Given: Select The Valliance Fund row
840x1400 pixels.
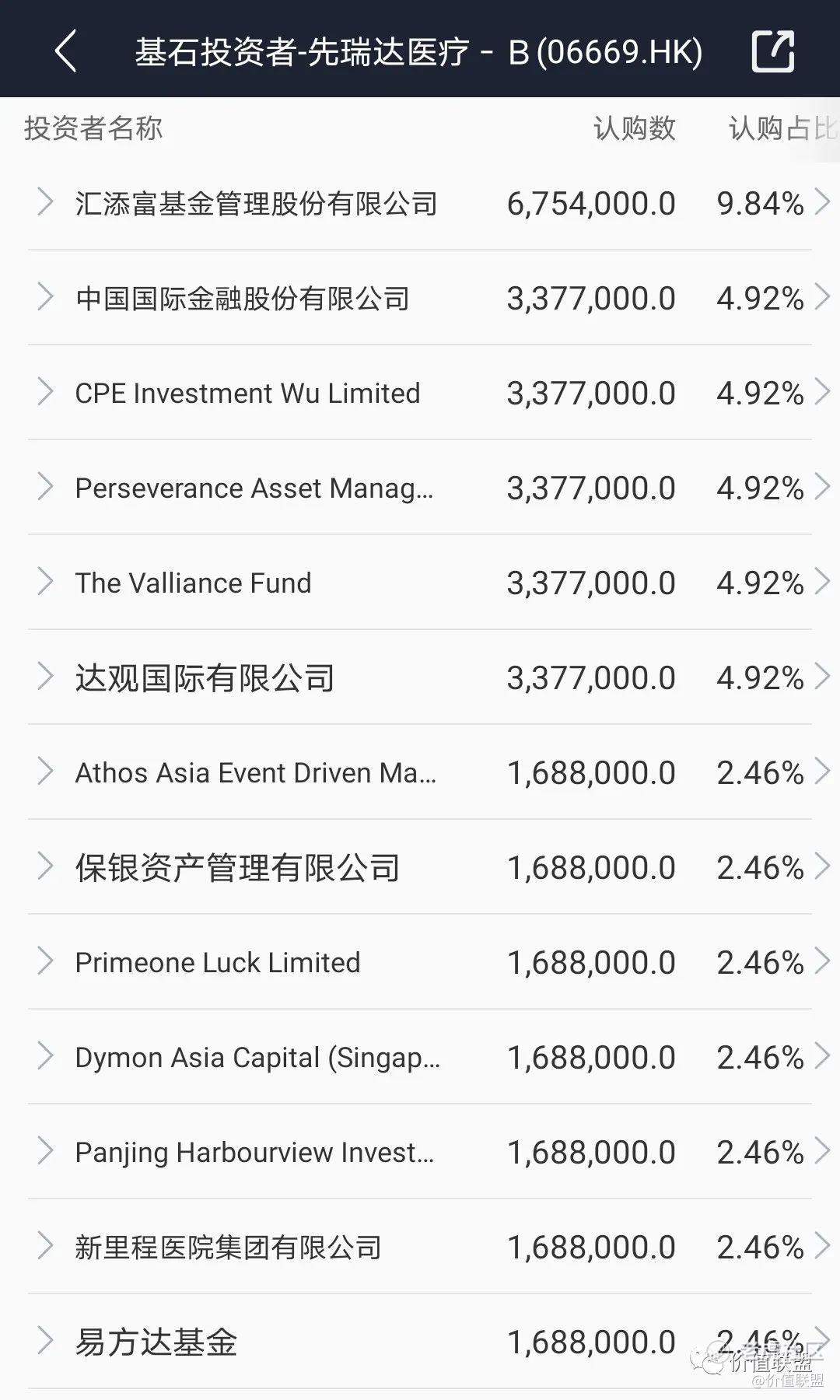Looking at the screenshot, I should pyautogui.click(x=420, y=583).
